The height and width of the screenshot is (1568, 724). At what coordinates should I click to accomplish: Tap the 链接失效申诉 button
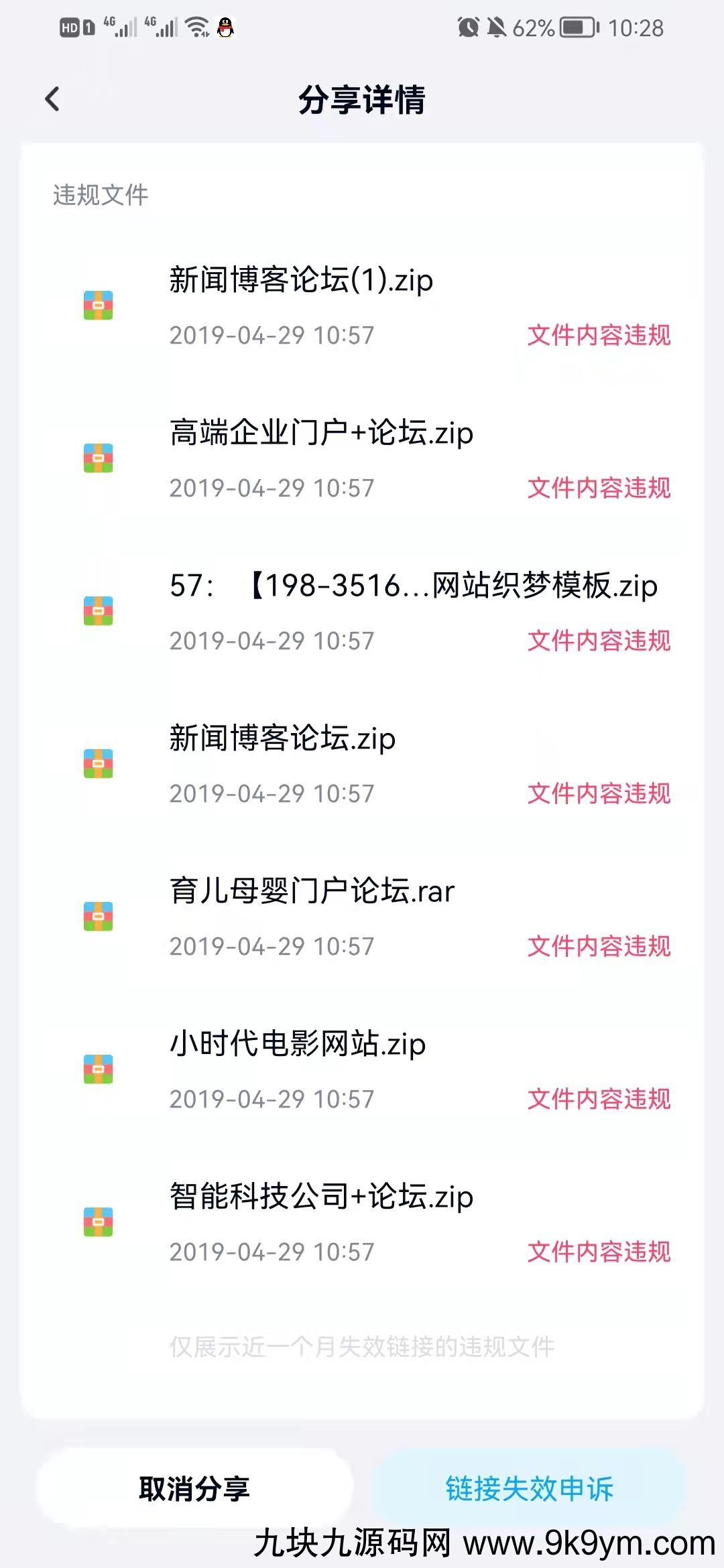(x=530, y=1488)
